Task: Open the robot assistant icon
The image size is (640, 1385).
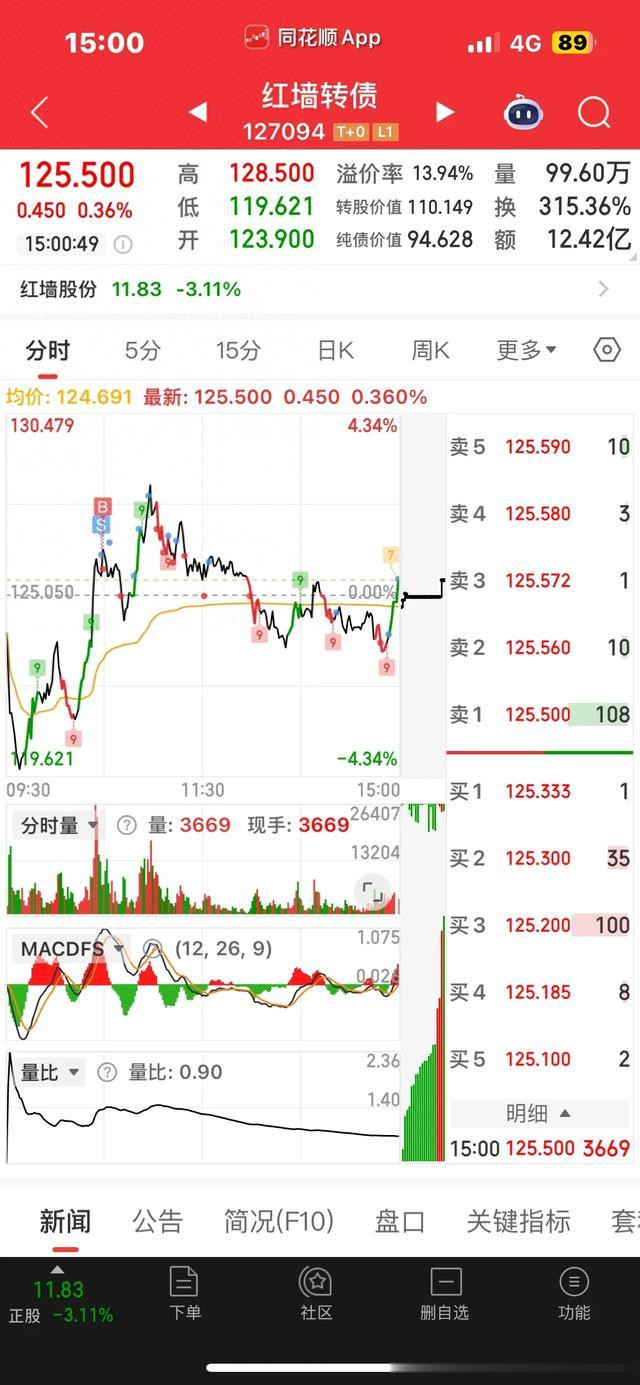Action: (x=523, y=112)
